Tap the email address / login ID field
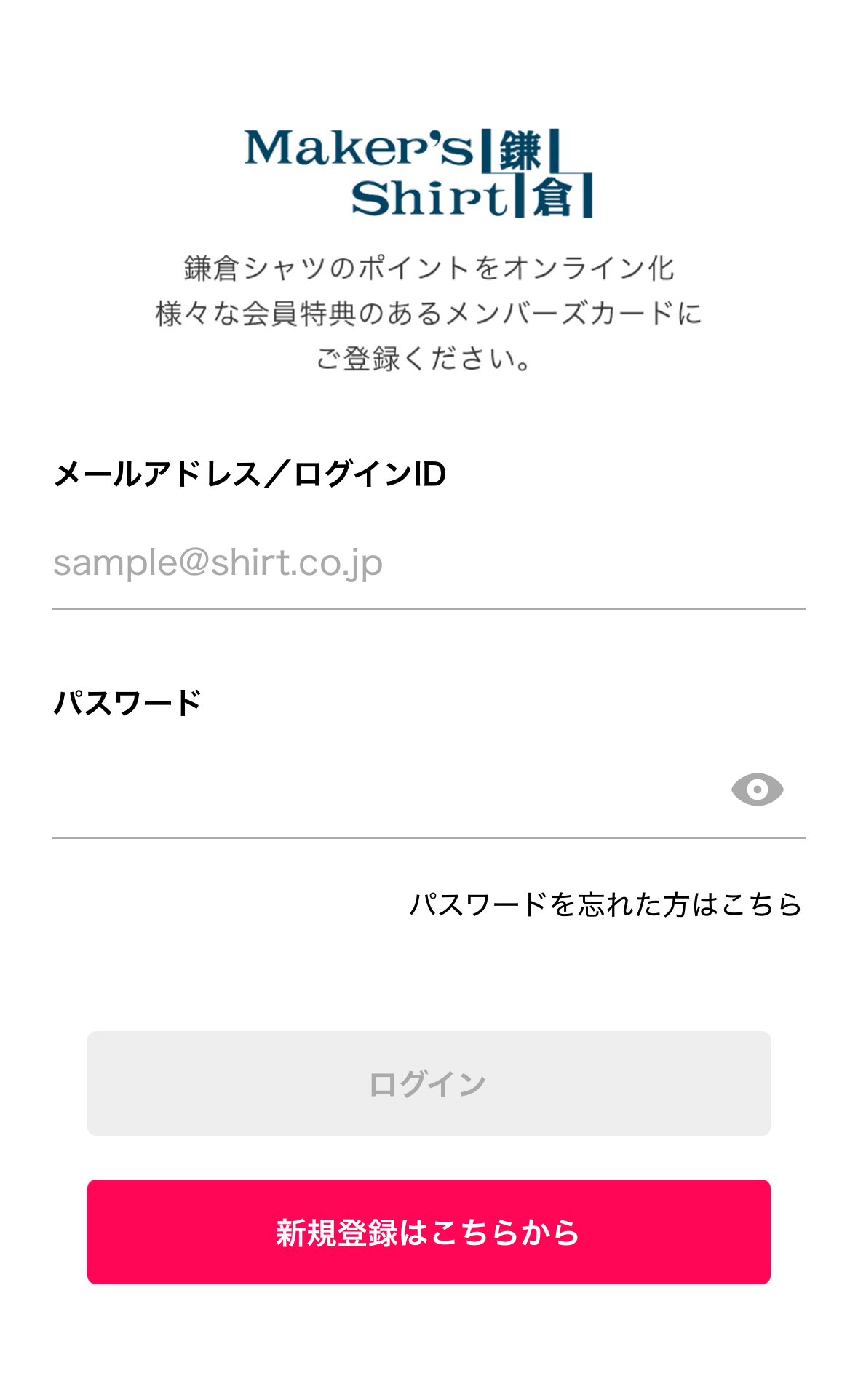Screen dimensions: 858x1400 [428, 563]
